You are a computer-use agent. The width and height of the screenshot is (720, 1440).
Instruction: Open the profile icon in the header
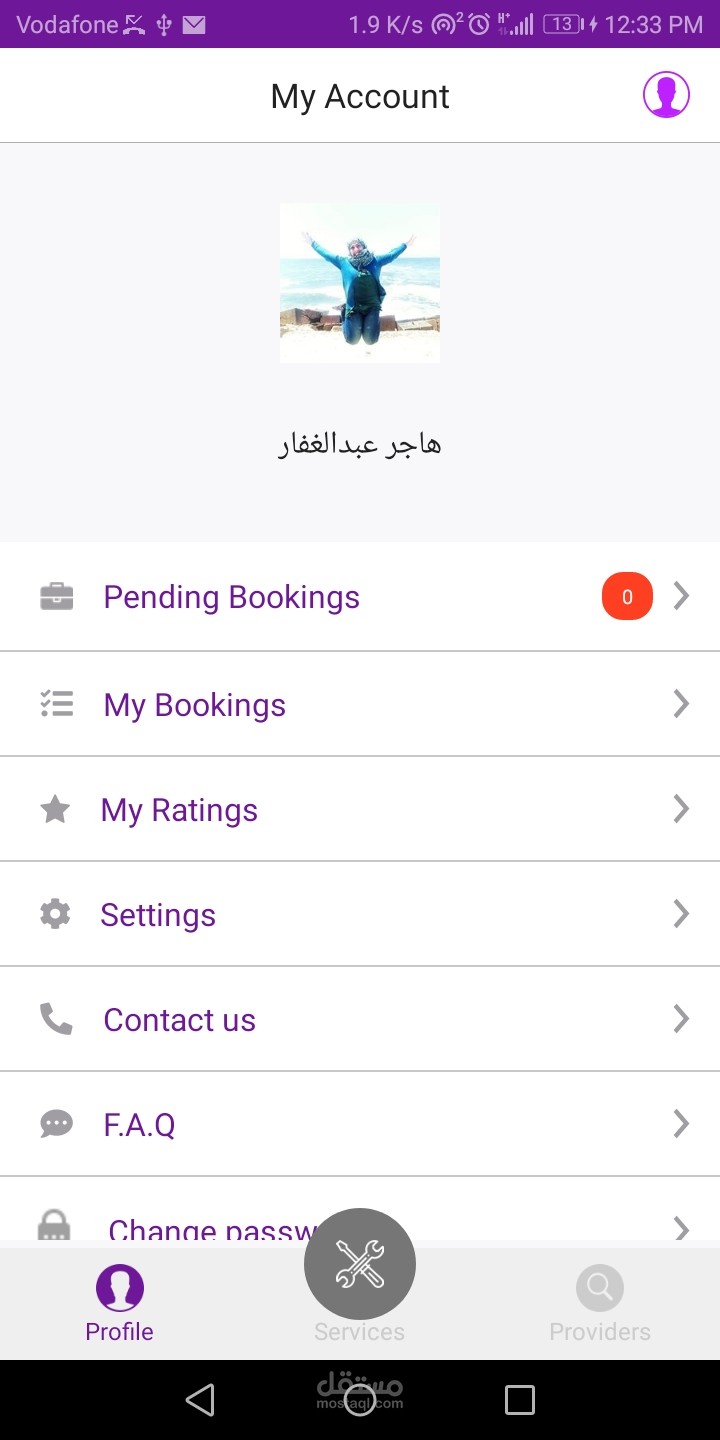pyautogui.click(x=666, y=96)
